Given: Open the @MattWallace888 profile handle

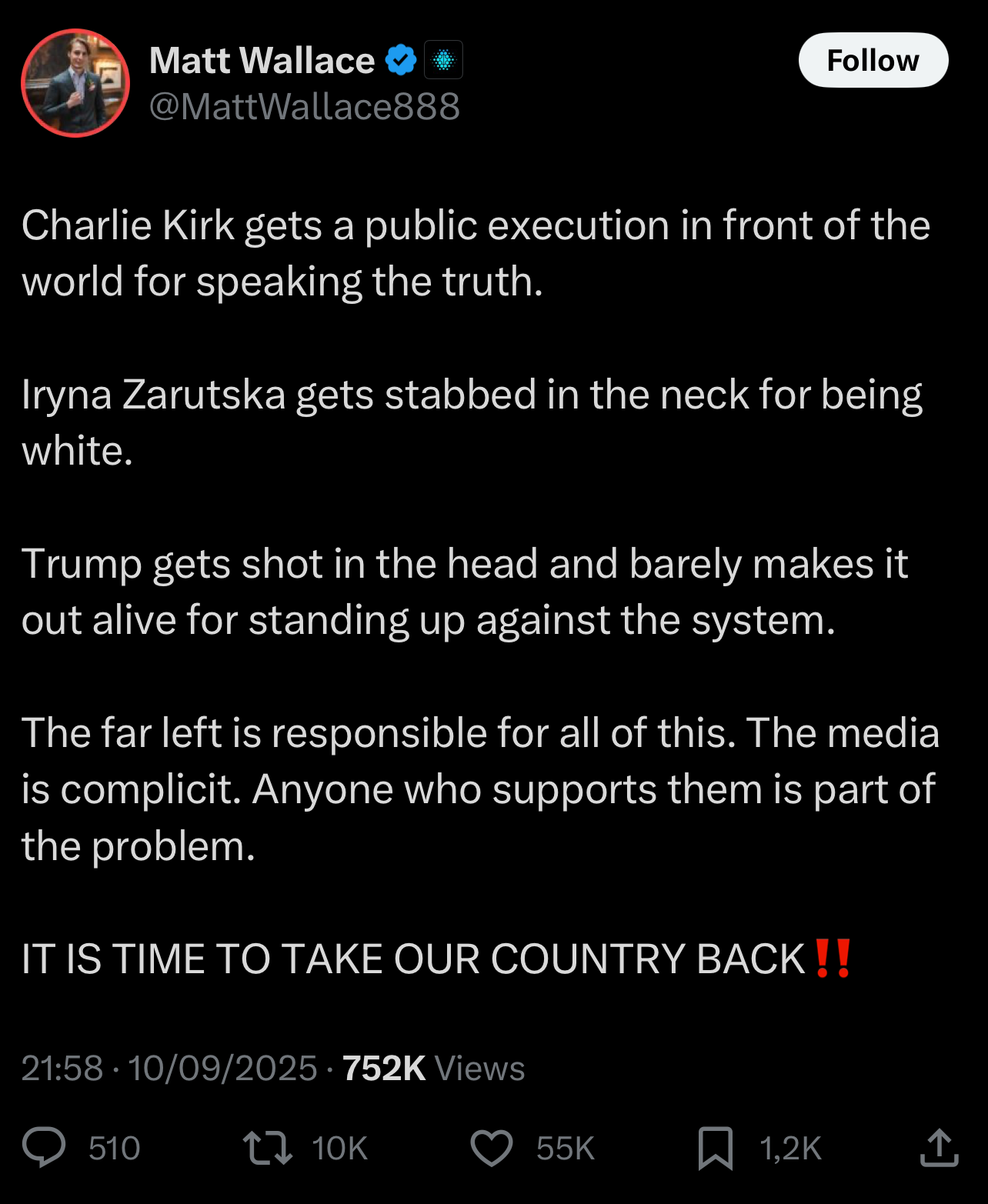Looking at the screenshot, I should [x=305, y=106].
